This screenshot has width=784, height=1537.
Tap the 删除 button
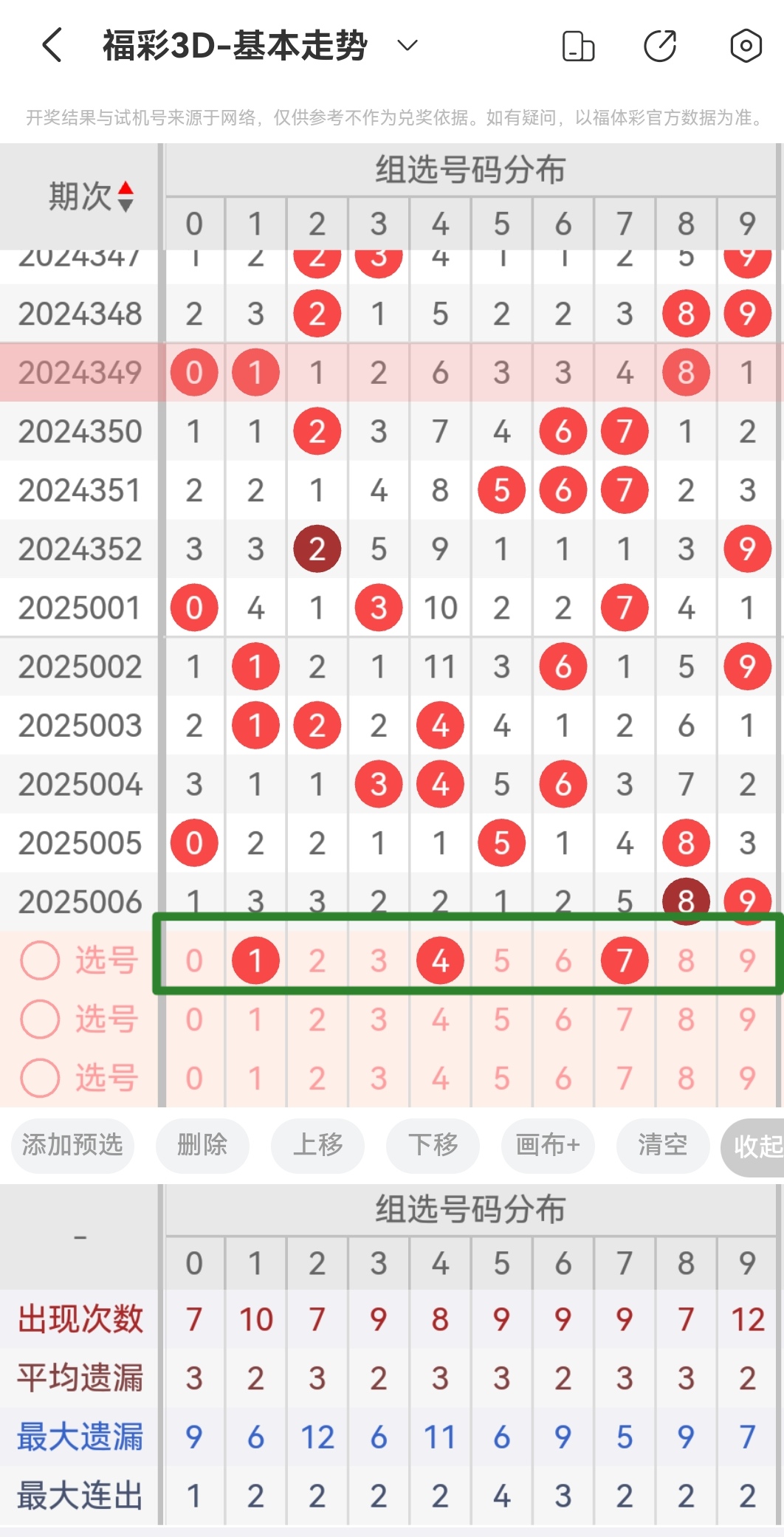202,1145
